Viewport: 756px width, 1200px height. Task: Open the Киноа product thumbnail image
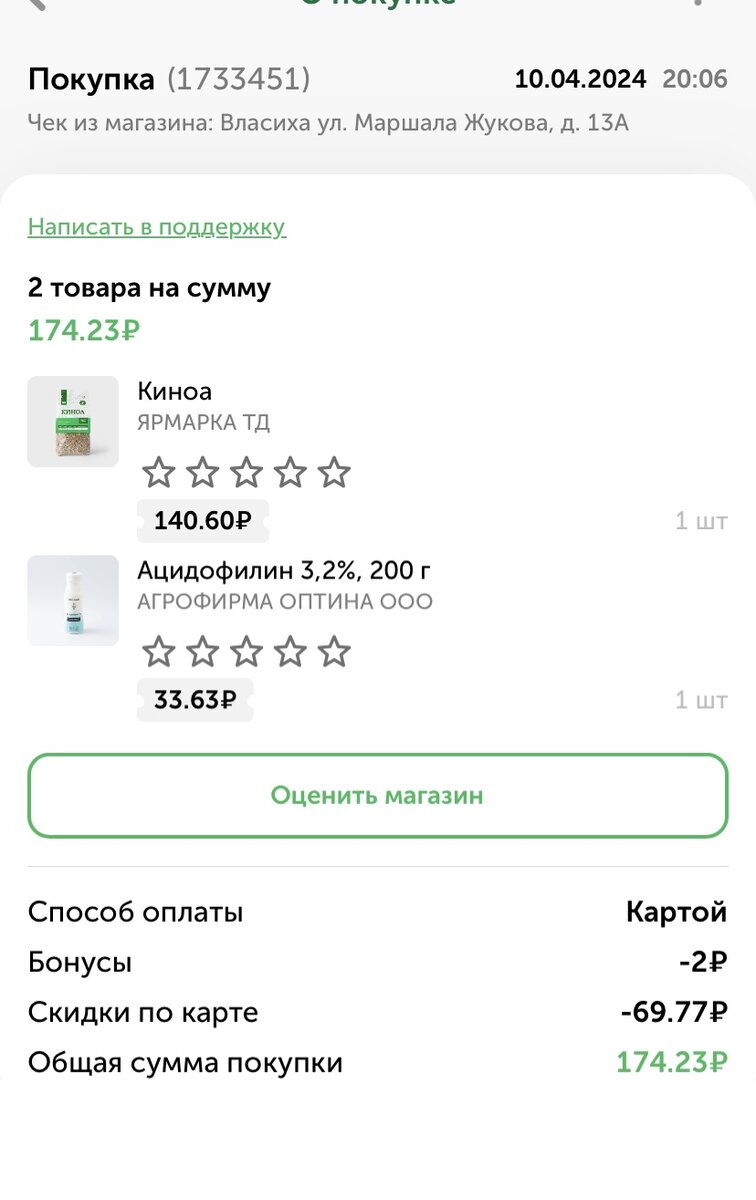point(72,422)
